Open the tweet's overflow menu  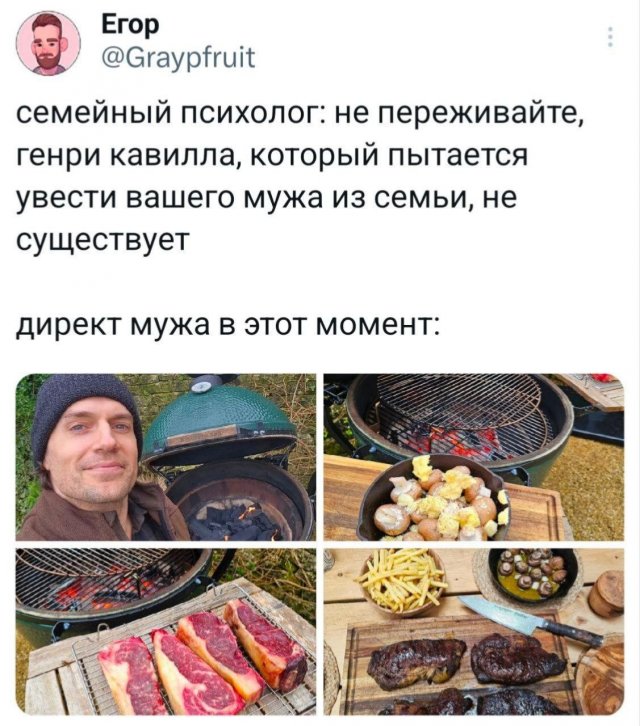coord(611,38)
